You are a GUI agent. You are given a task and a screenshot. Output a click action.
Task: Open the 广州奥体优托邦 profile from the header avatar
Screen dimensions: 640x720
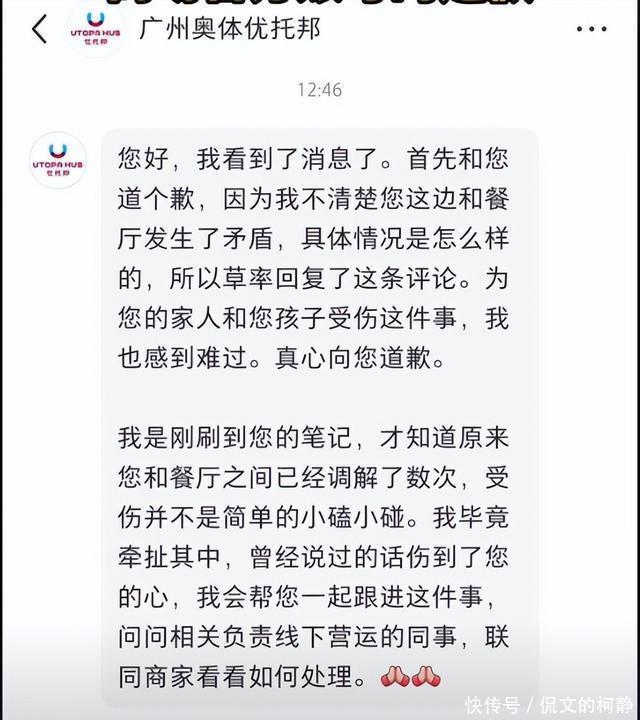pyautogui.click(x=95, y=28)
